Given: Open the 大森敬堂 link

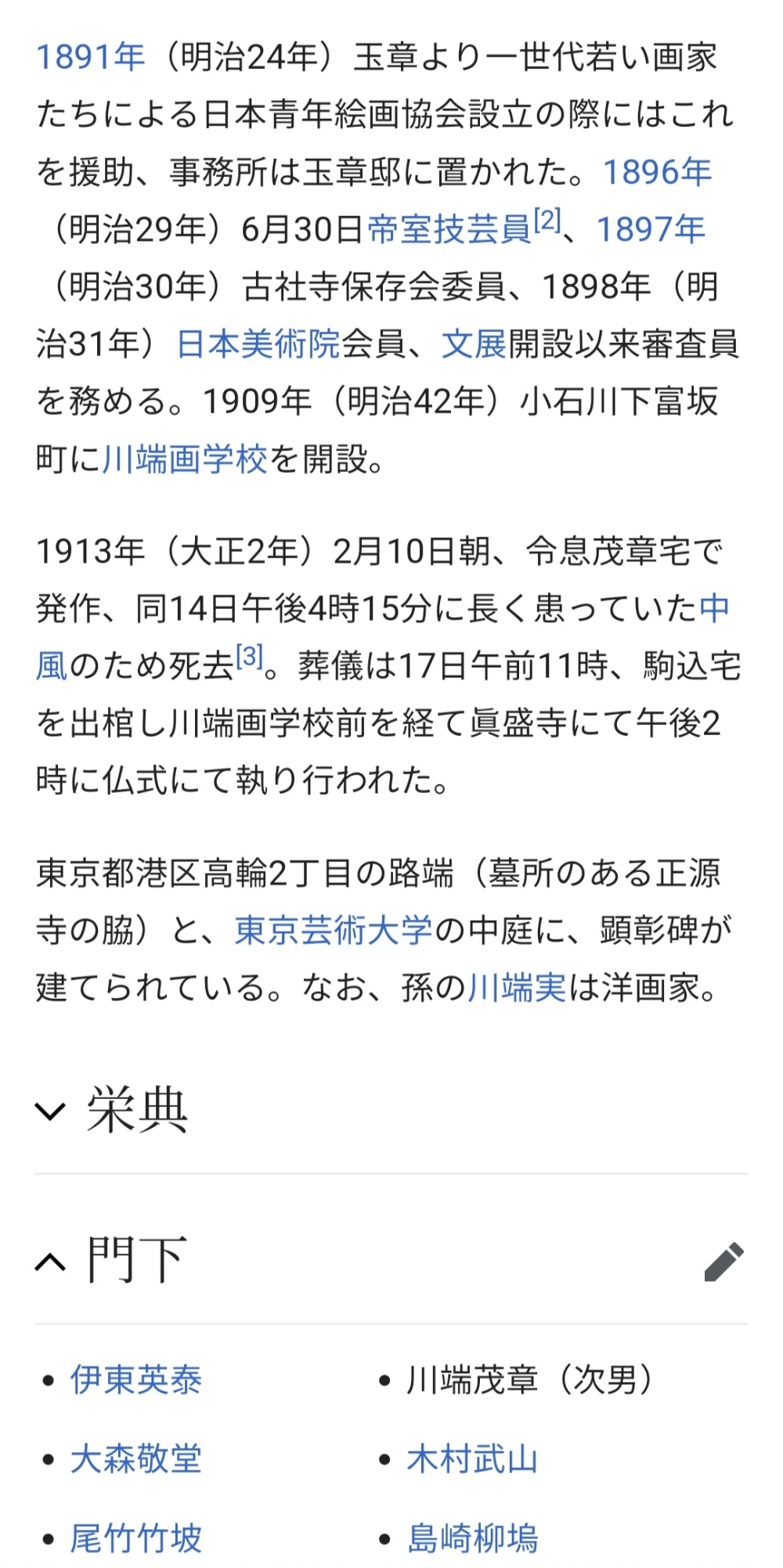Looking at the screenshot, I should coord(136,1459).
